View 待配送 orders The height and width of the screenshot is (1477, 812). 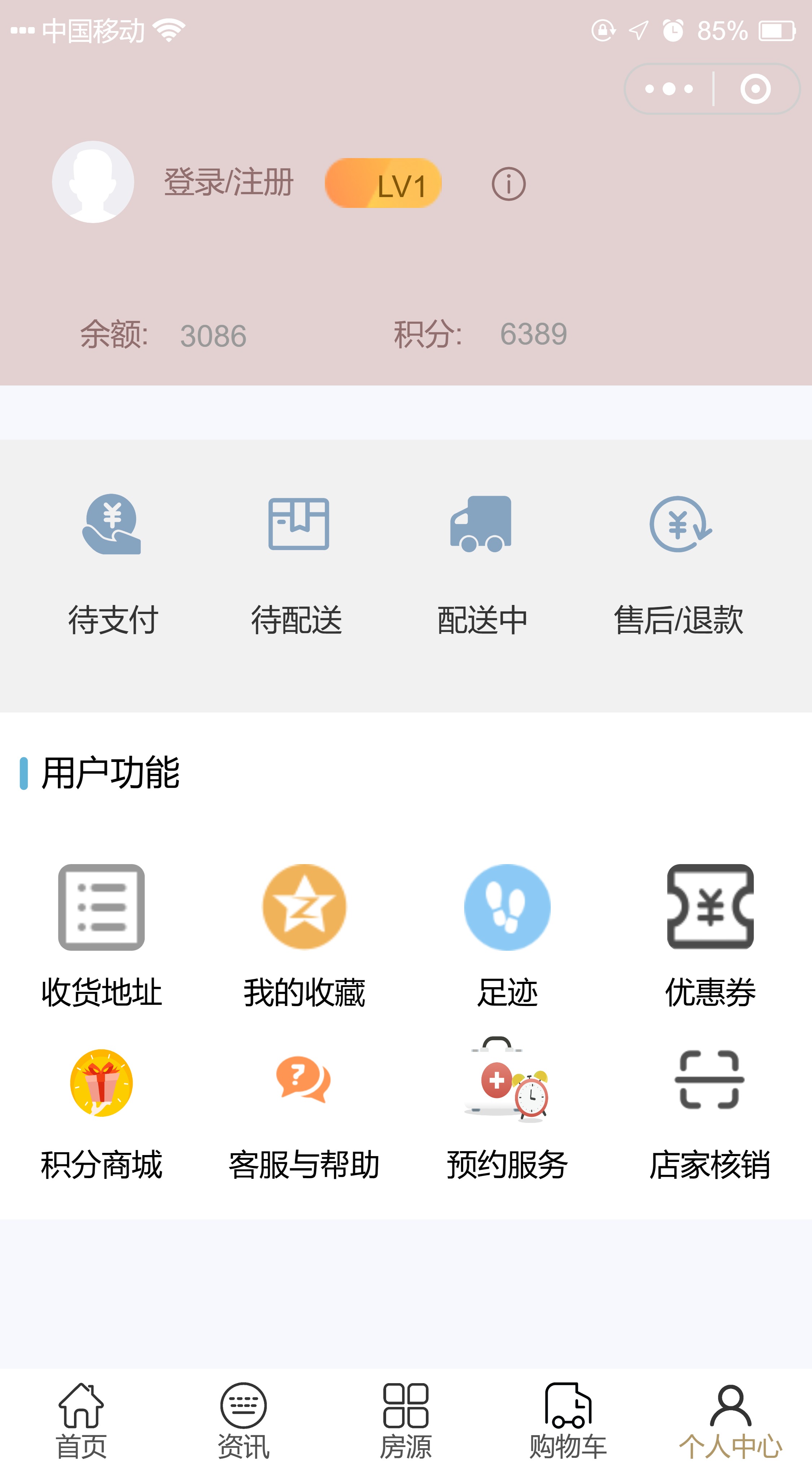(298, 565)
